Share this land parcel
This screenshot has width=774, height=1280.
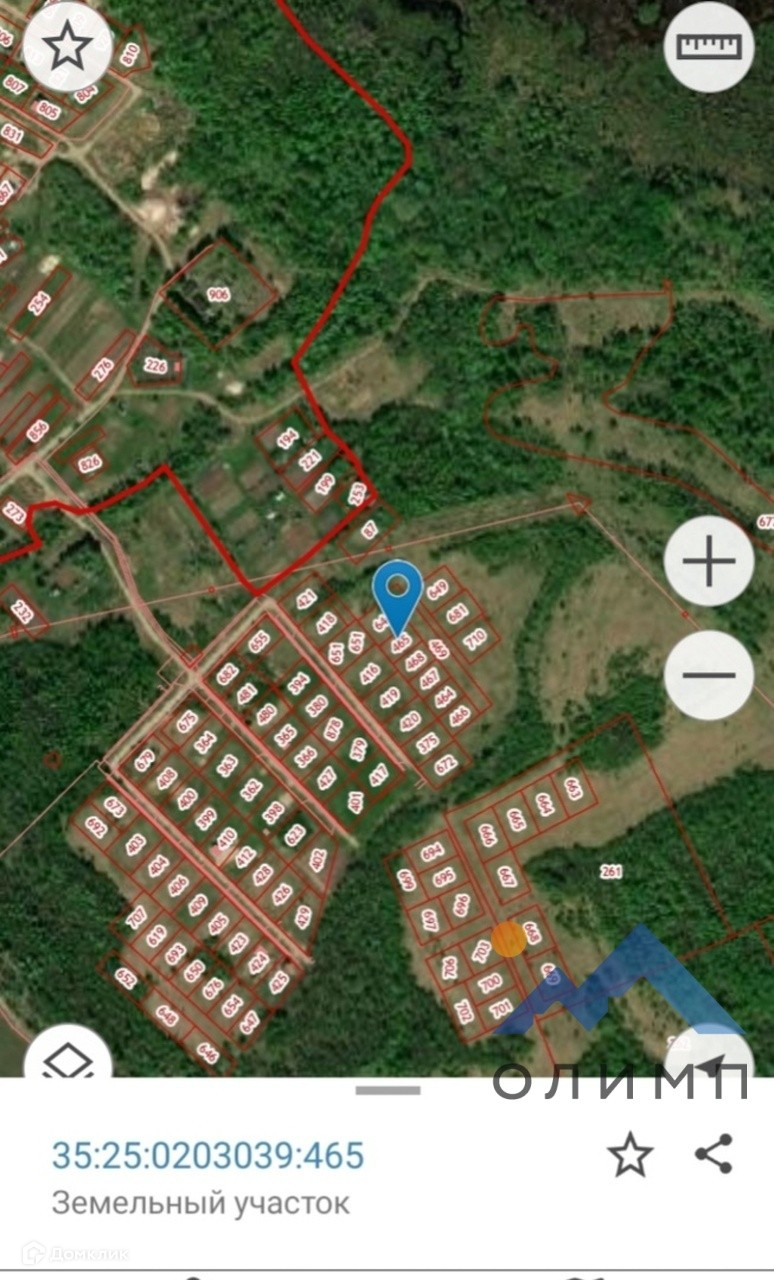pyautogui.click(x=714, y=1154)
